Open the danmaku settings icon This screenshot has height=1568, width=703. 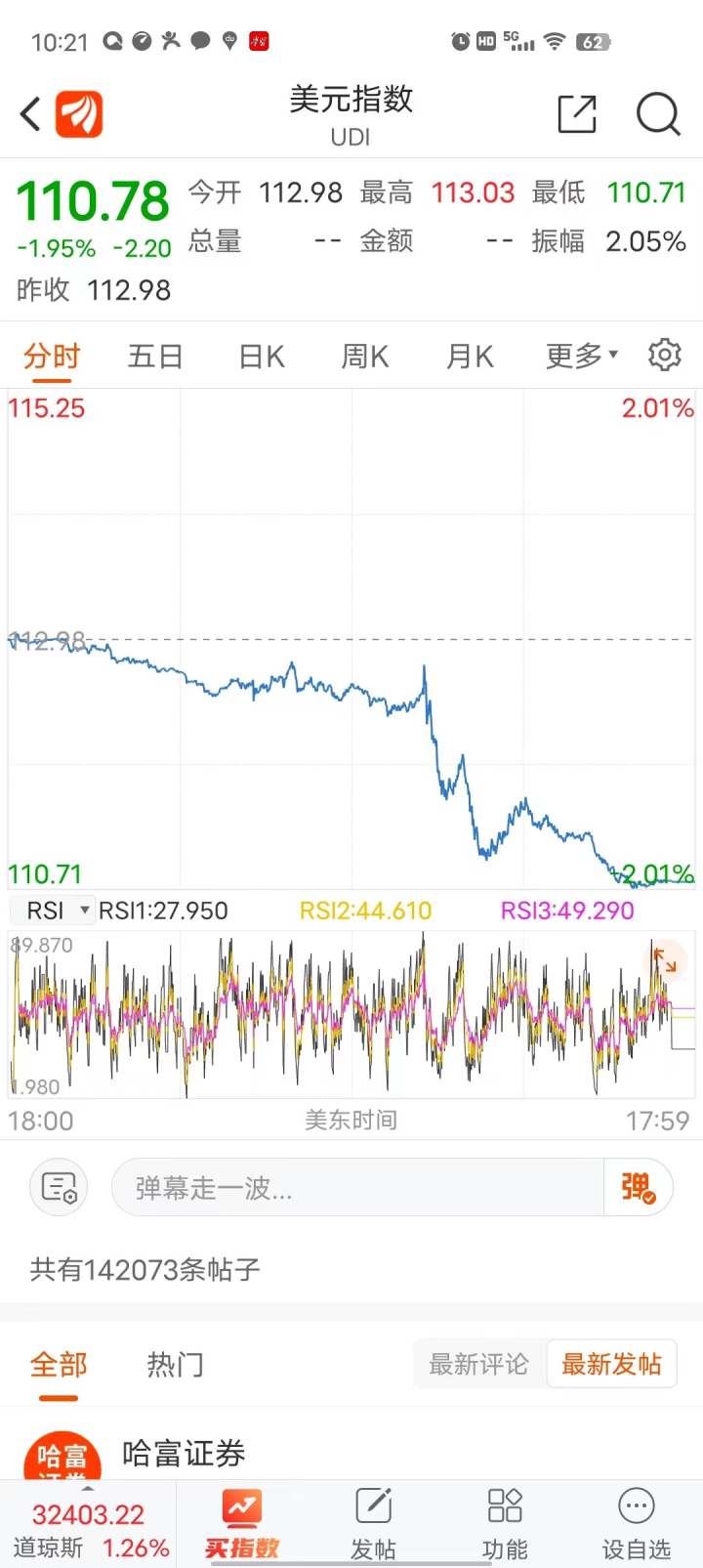[x=60, y=1188]
